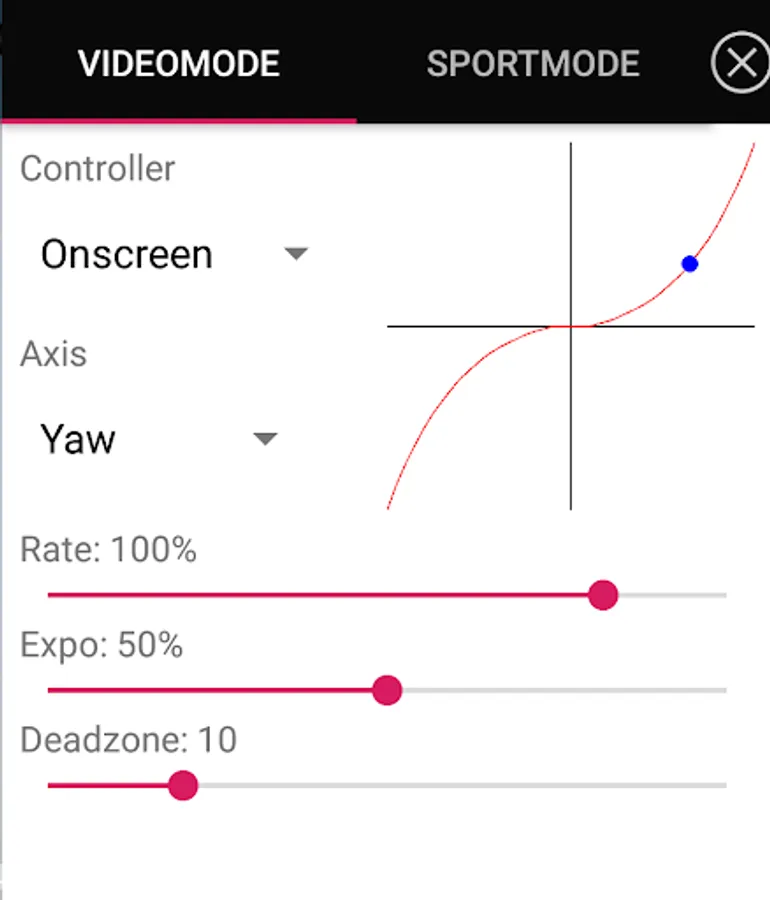Screen dimensions: 770x900
Task: Tap the Deadzone slider handle
Action: point(182,785)
